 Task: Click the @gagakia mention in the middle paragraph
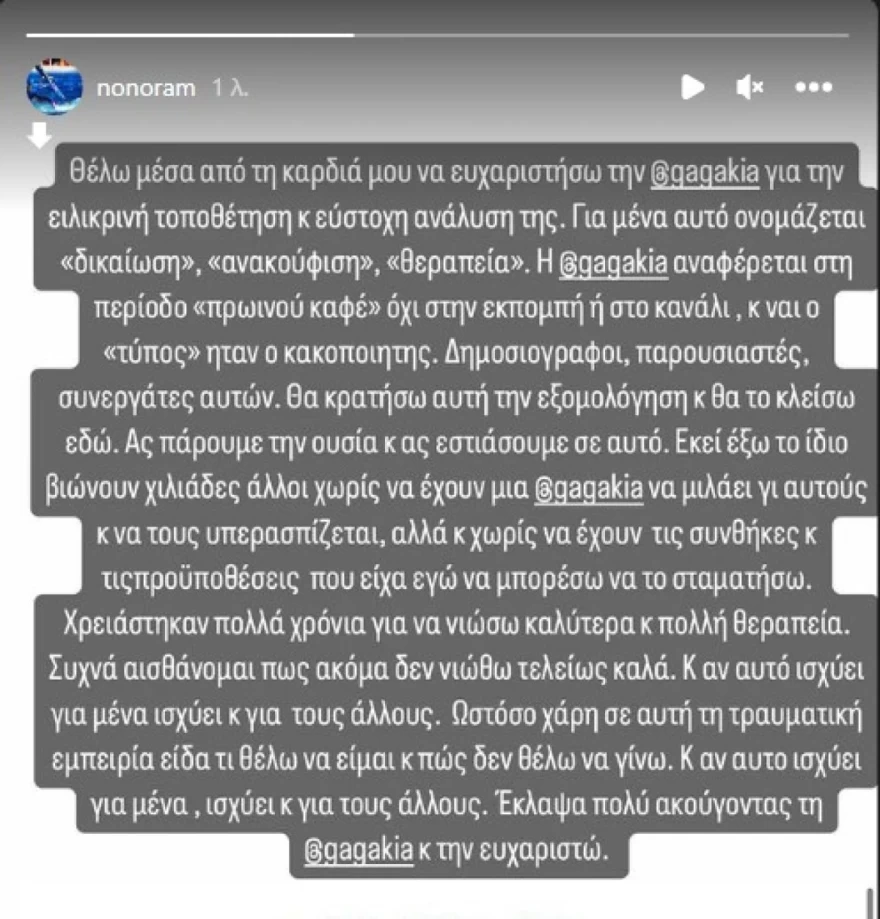click(590, 490)
